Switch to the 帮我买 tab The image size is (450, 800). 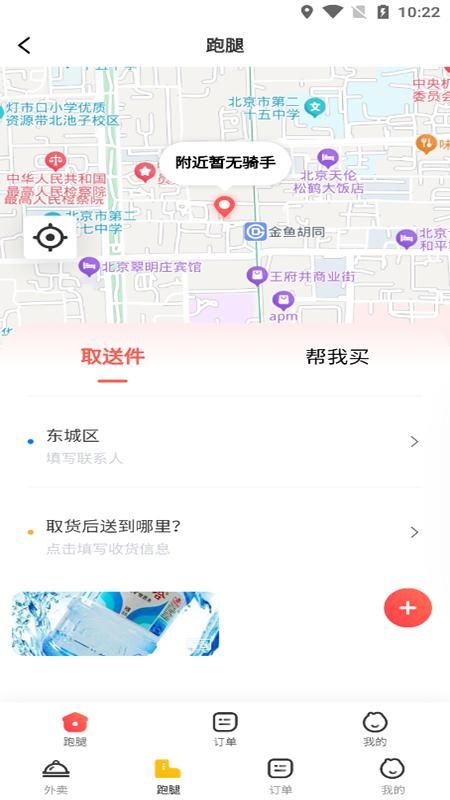click(x=337, y=357)
